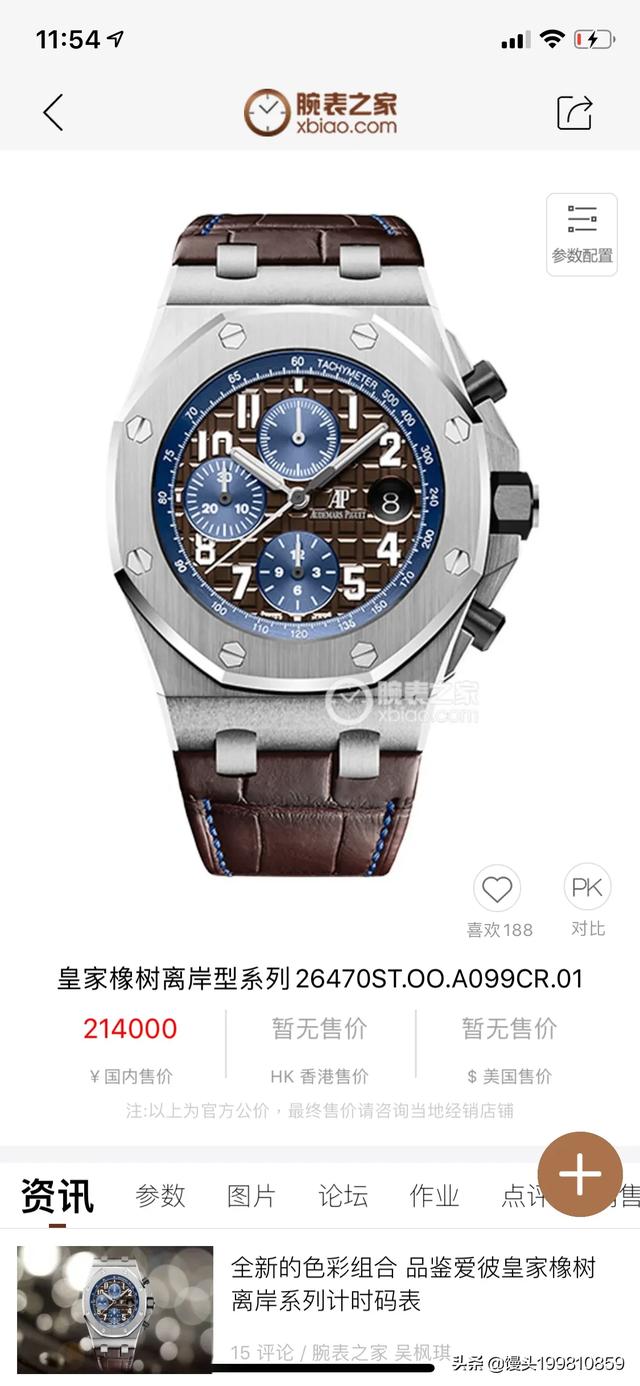Open the 参数配置 specifications panel
The image size is (640, 1386).
click(581, 234)
